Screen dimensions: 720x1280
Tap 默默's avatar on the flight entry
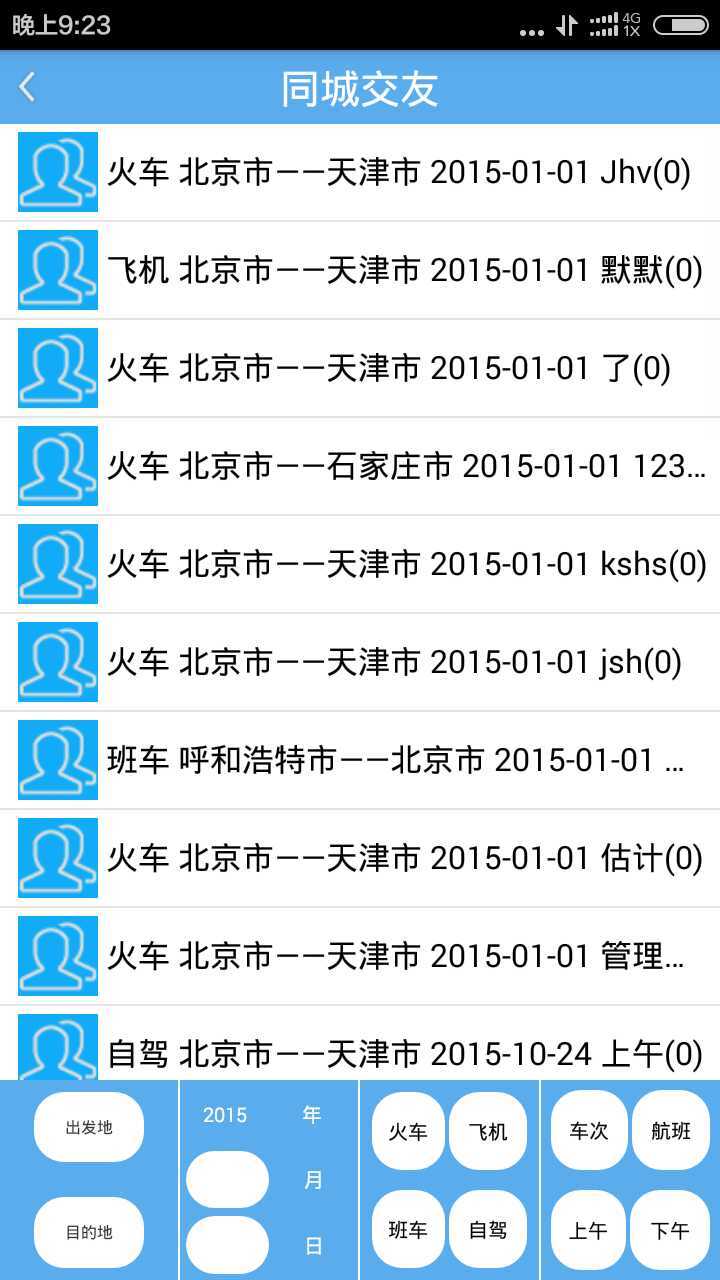click(x=56, y=270)
